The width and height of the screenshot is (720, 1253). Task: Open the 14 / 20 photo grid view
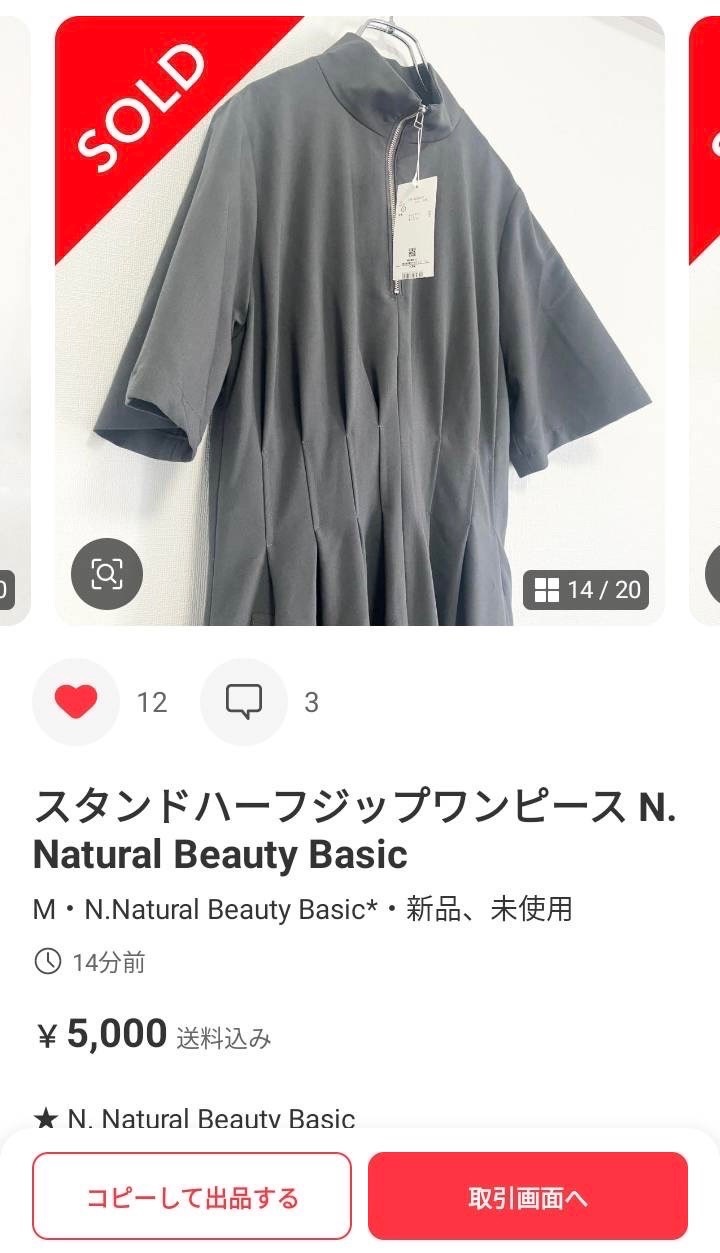pos(587,589)
